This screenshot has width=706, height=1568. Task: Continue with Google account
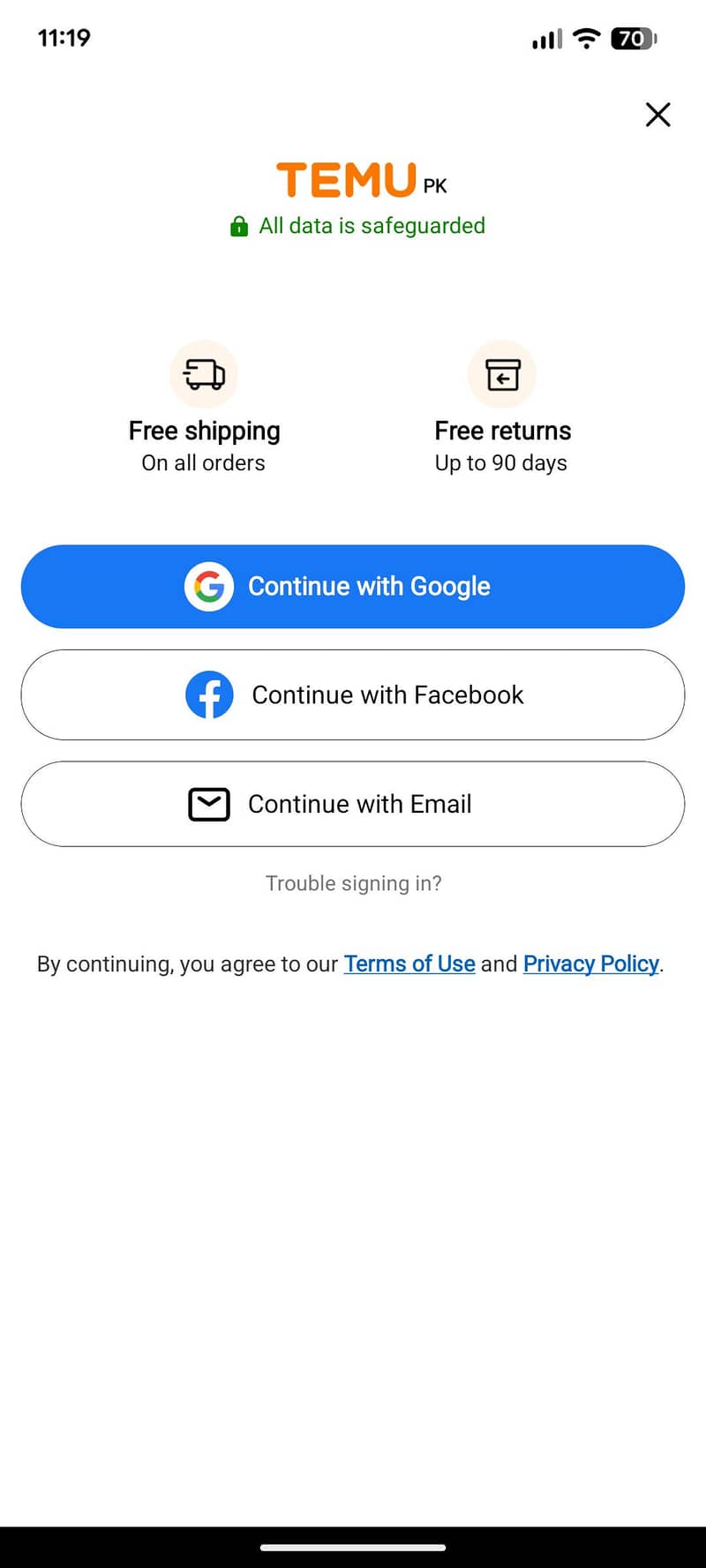[353, 587]
